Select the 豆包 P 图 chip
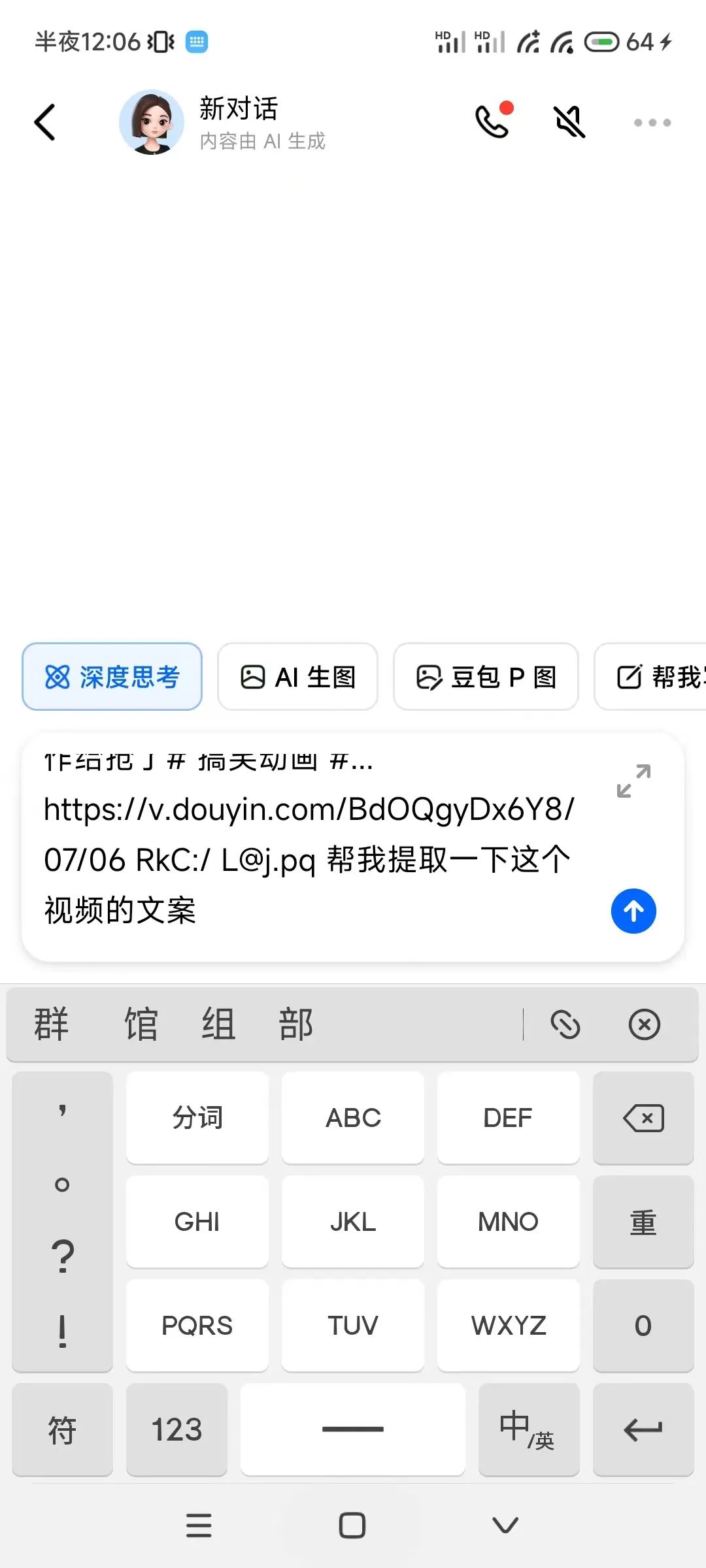The image size is (706, 1568). tap(486, 677)
